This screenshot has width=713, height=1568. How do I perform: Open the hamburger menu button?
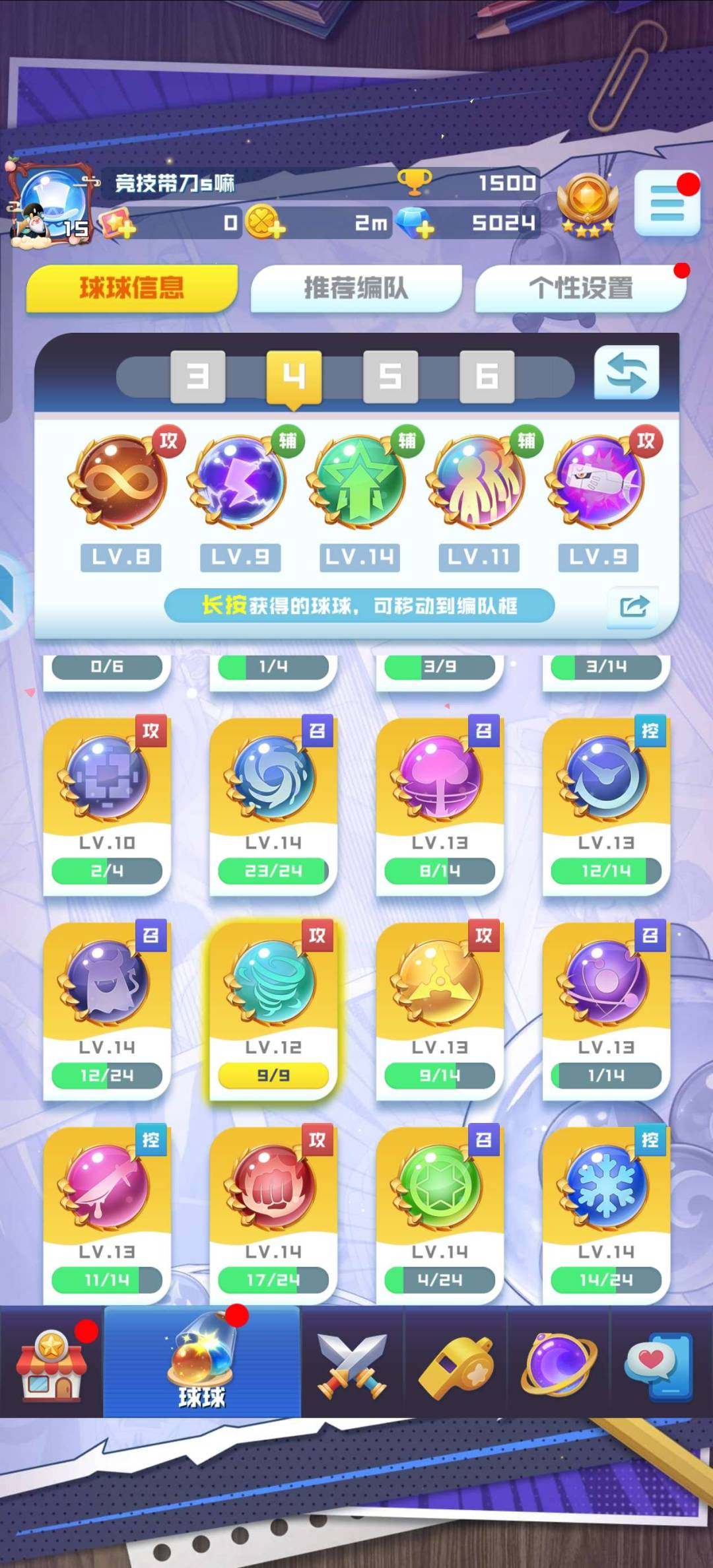(x=667, y=203)
